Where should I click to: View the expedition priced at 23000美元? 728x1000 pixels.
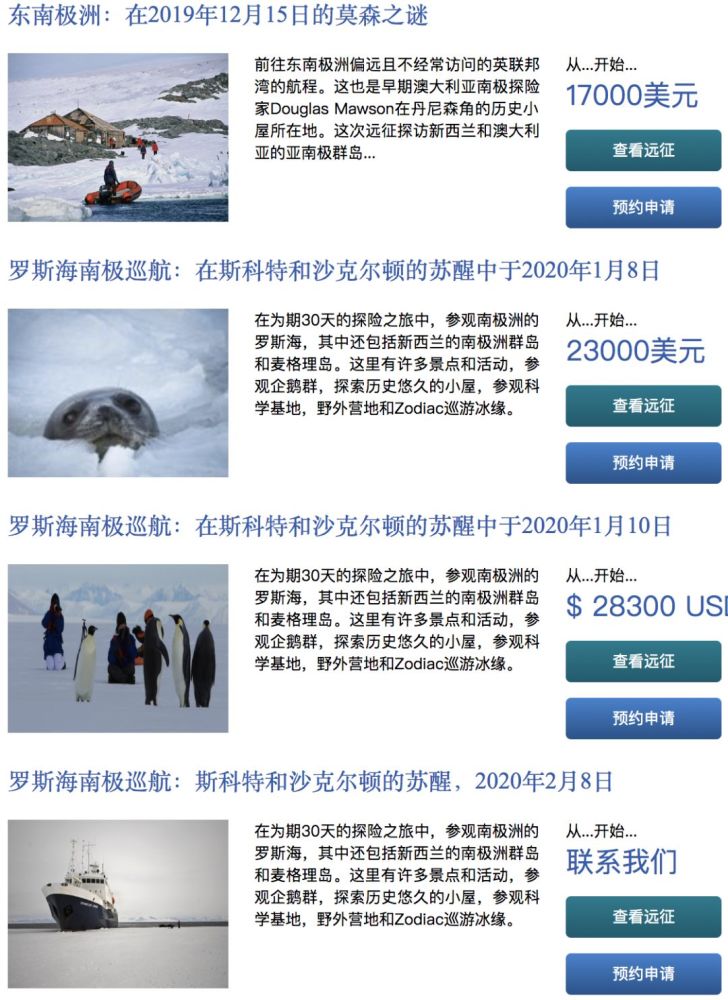coord(643,406)
